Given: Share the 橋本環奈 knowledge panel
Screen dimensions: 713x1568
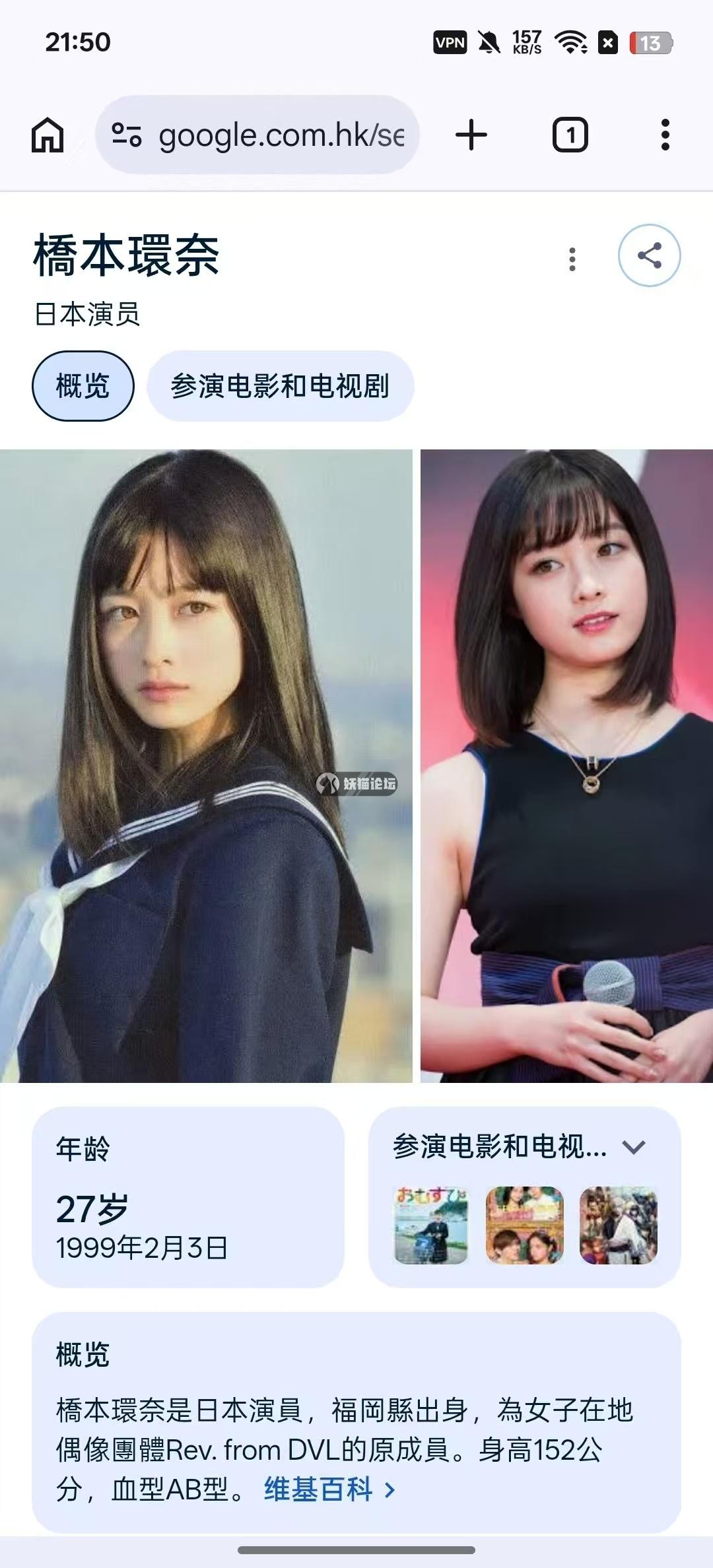Looking at the screenshot, I should point(650,255).
